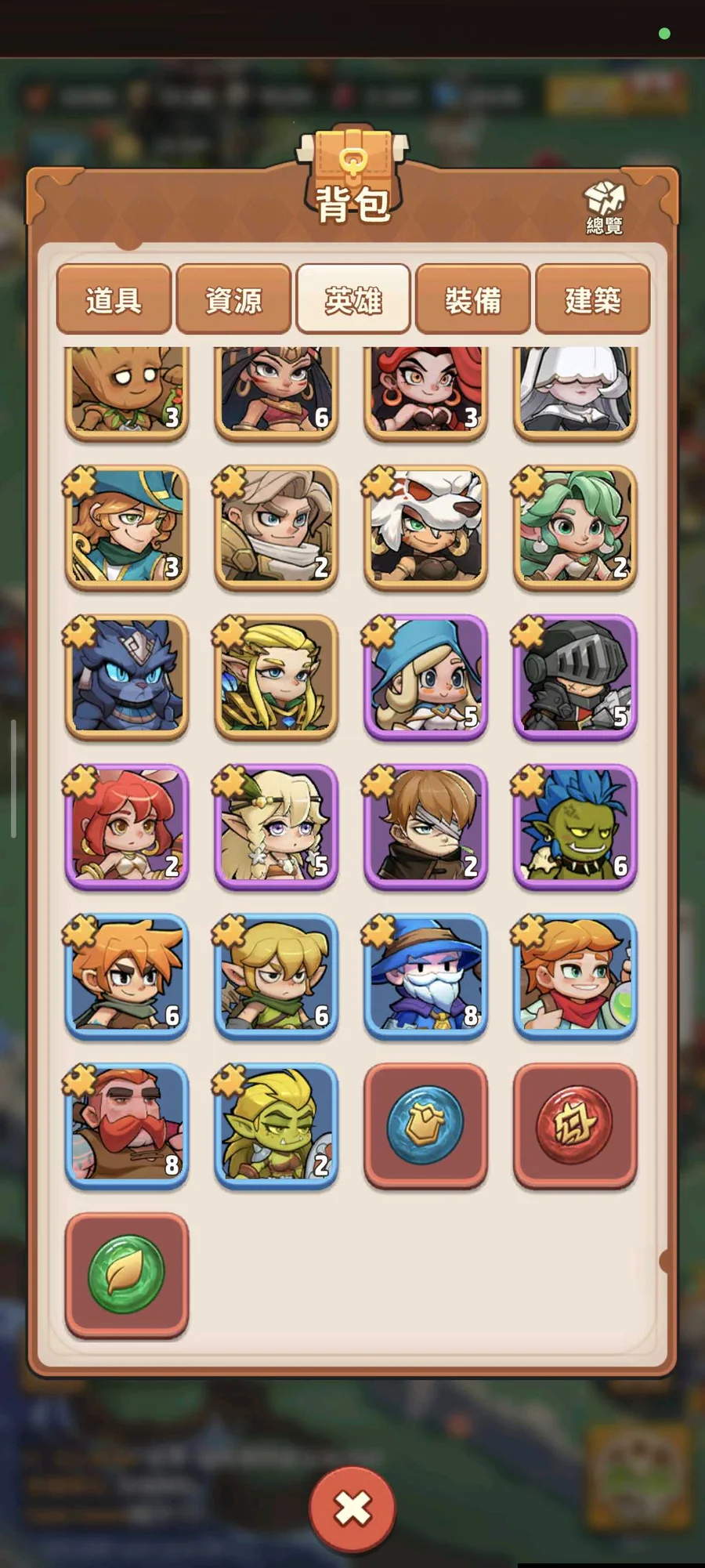This screenshot has width=705, height=1568.
Task: Select the blue shield token item
Action: [x=425, y=1124]
